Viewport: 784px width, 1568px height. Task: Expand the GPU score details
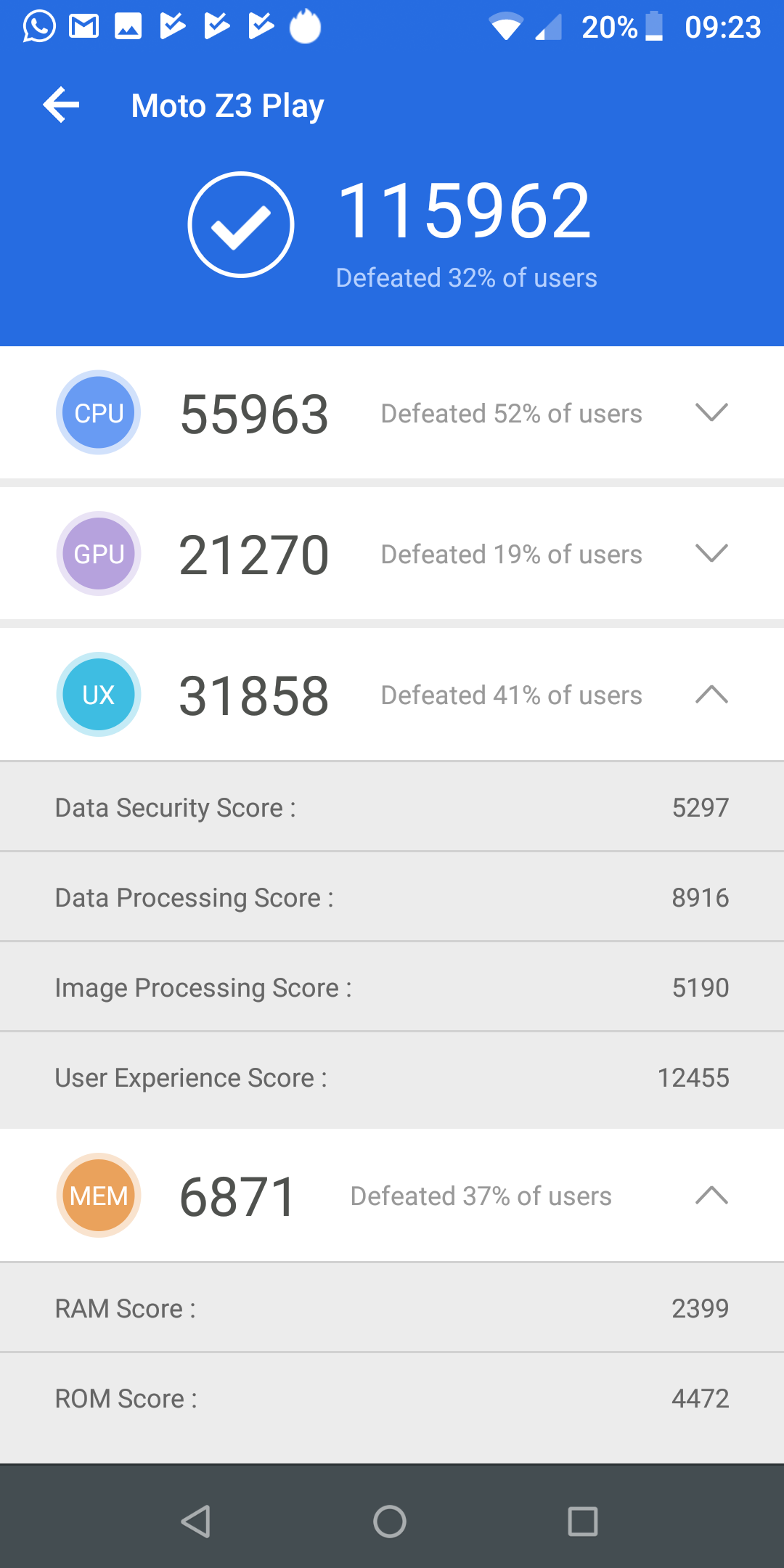tap(711, 553)
